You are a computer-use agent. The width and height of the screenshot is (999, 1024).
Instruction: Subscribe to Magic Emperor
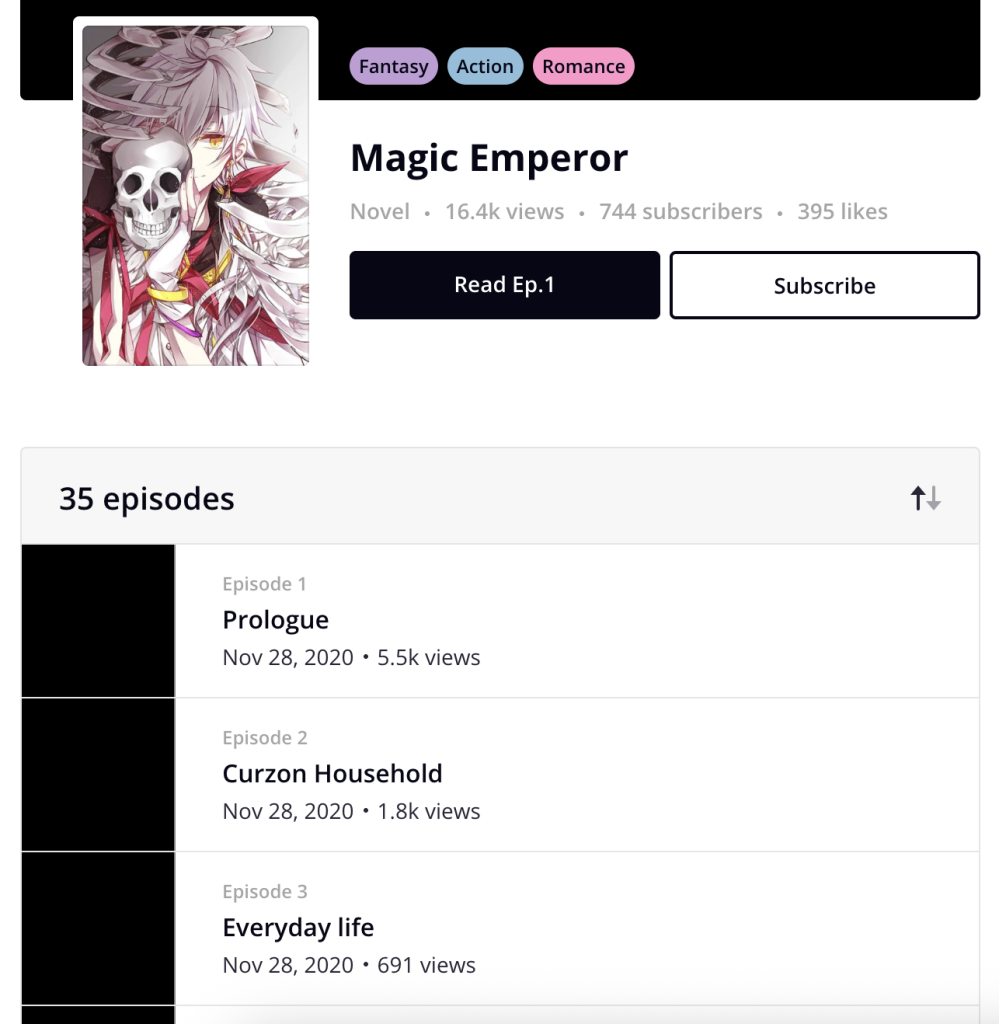click(x=824, y=286)
